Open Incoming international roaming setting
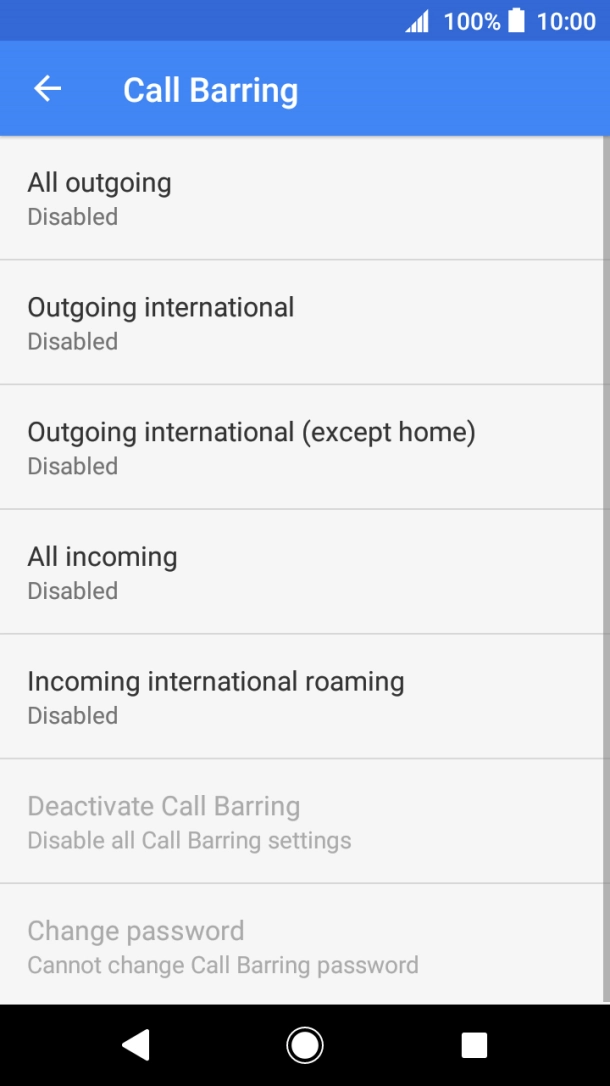This screenshot has width=610, height=1086. 300,697
